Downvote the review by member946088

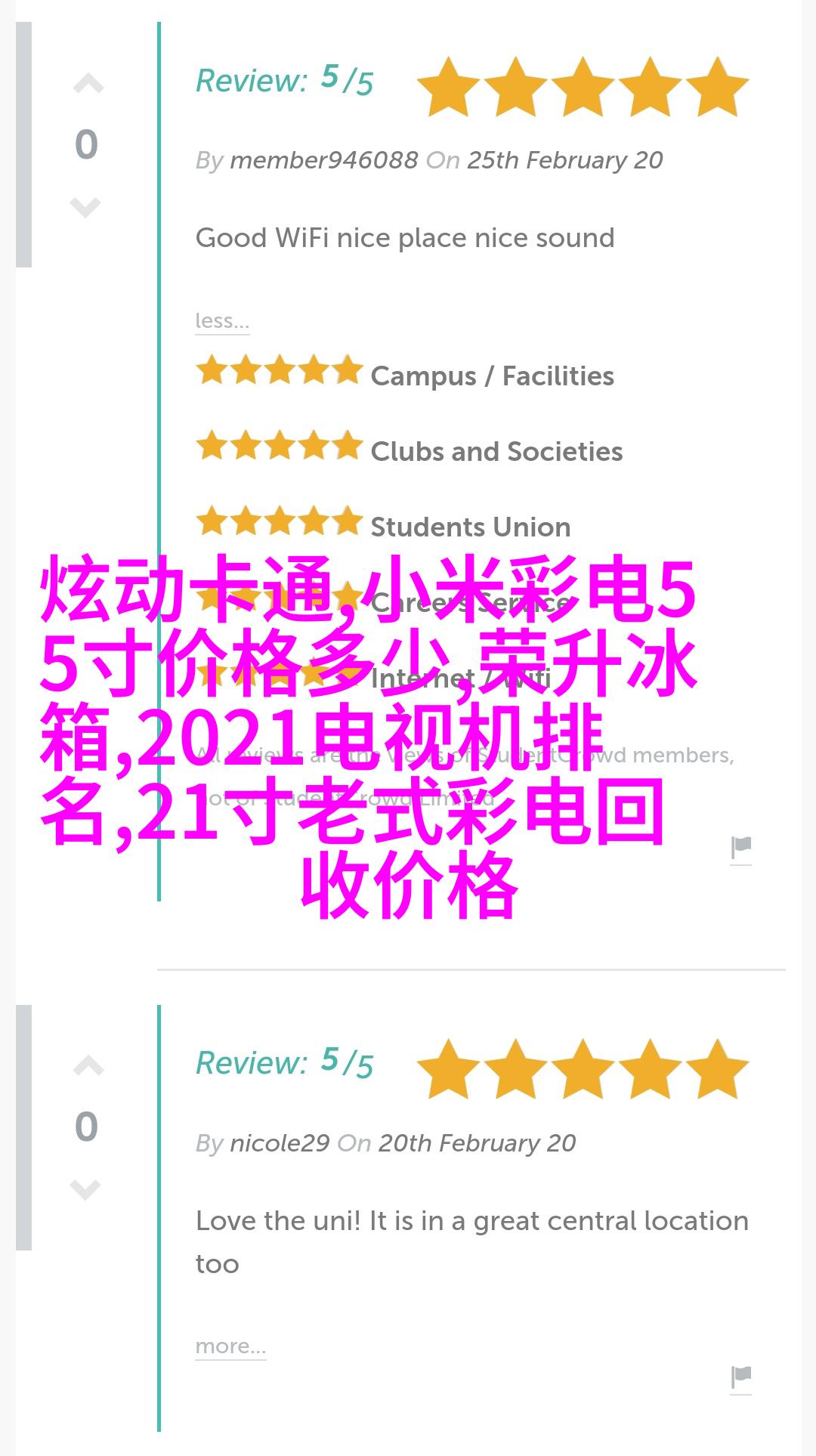point(85,206)
